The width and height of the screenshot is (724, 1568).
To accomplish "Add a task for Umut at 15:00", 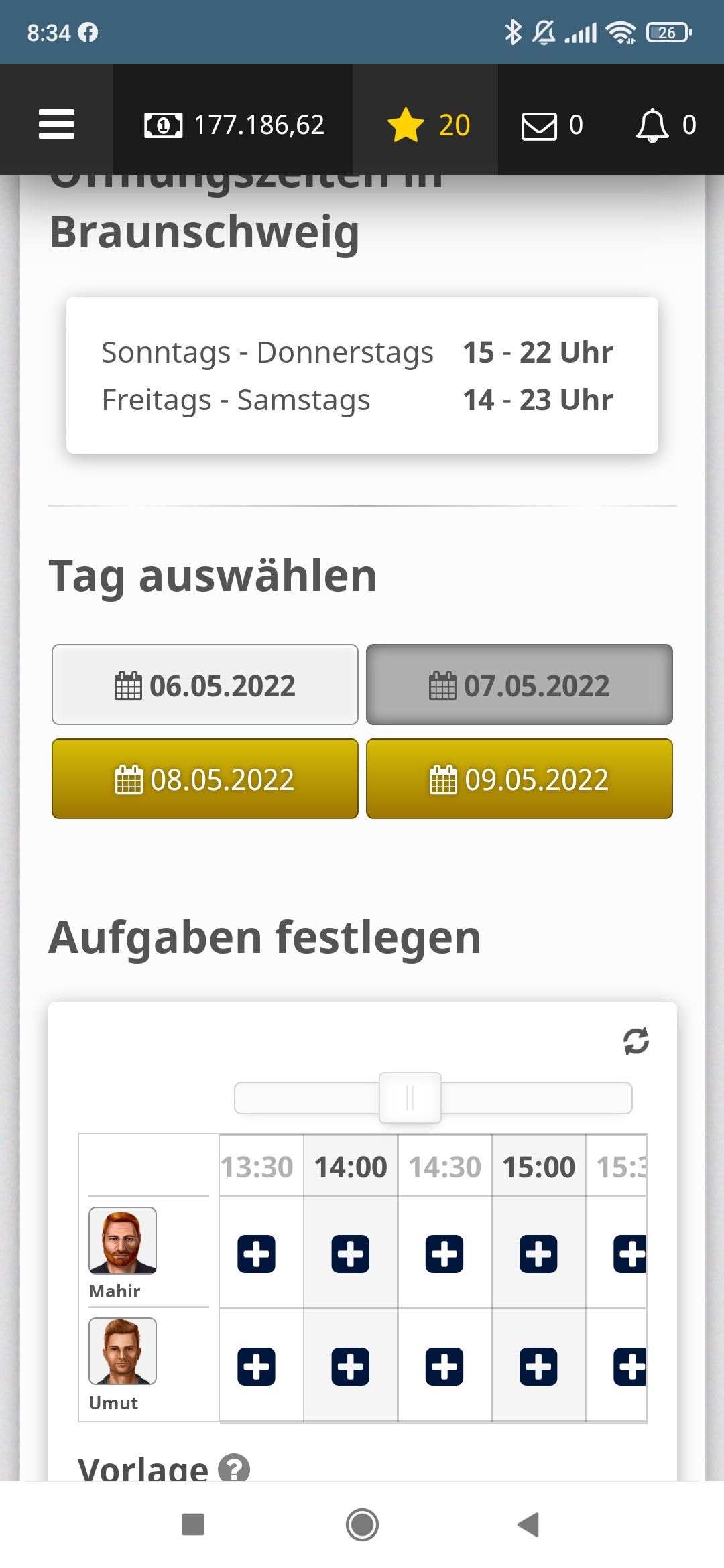I will coord(538,1366).
